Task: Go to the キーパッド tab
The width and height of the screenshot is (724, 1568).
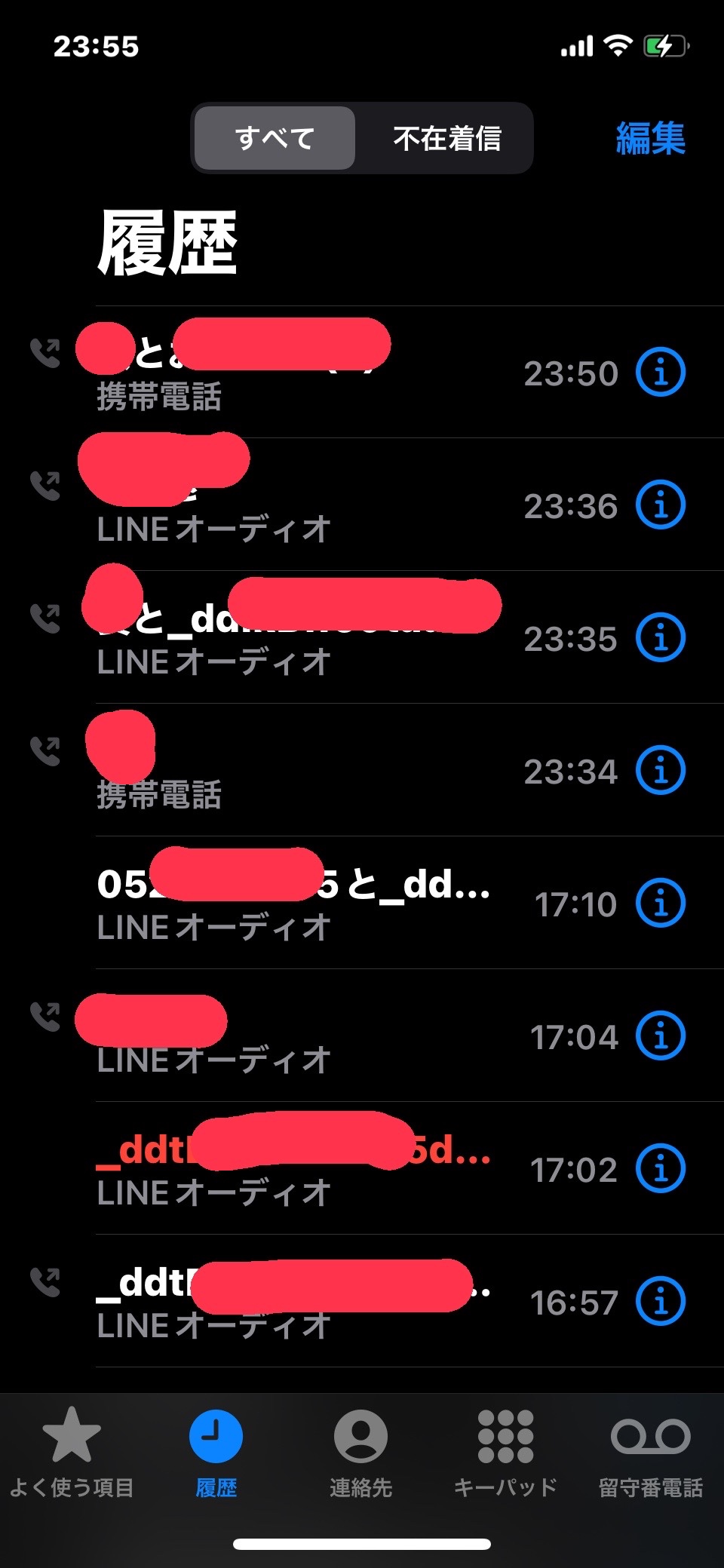Action: click(505, 1452)
